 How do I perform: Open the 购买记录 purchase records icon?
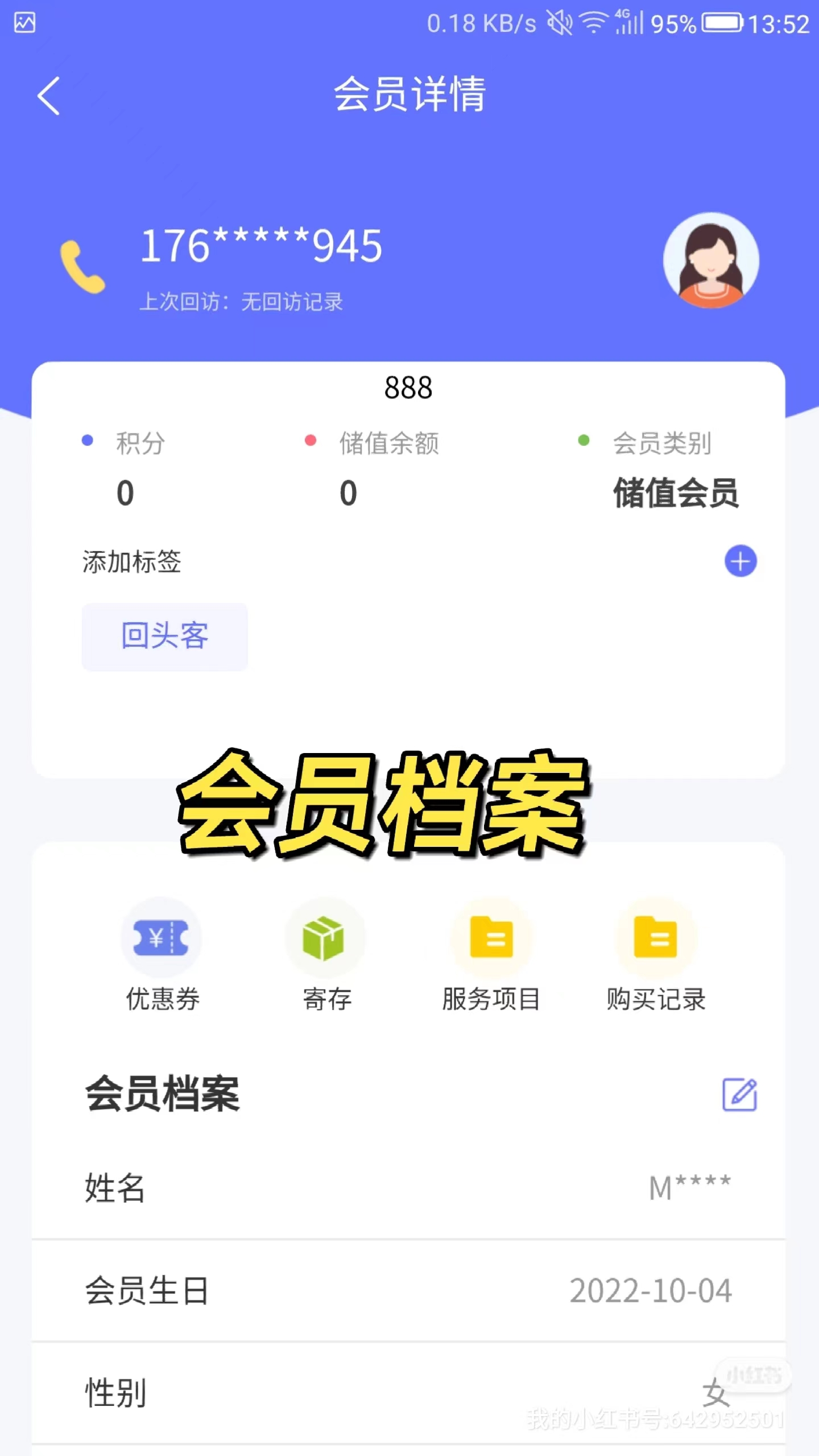(x=655, y=938)
